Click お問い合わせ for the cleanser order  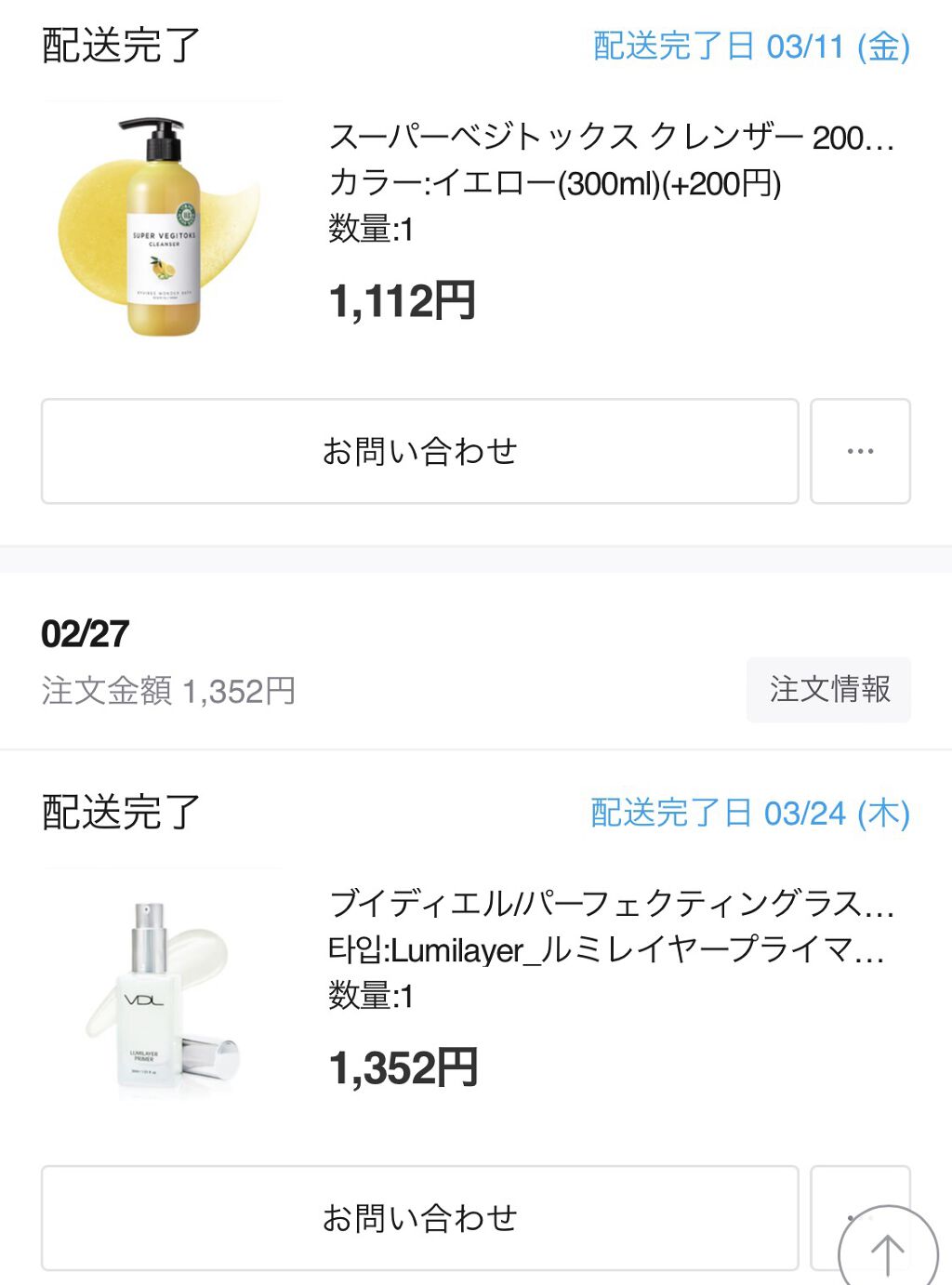tap(419, 450)
